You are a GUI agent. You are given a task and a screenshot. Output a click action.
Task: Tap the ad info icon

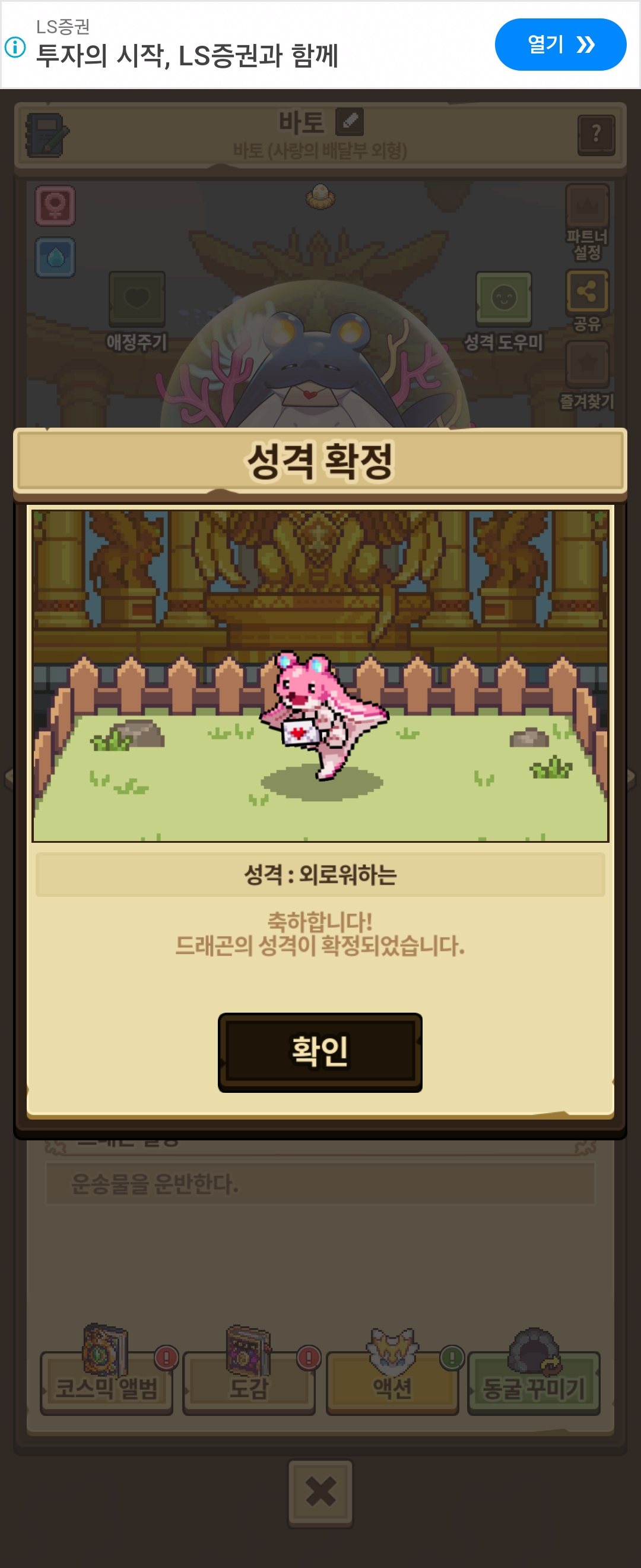coord(15,47)
